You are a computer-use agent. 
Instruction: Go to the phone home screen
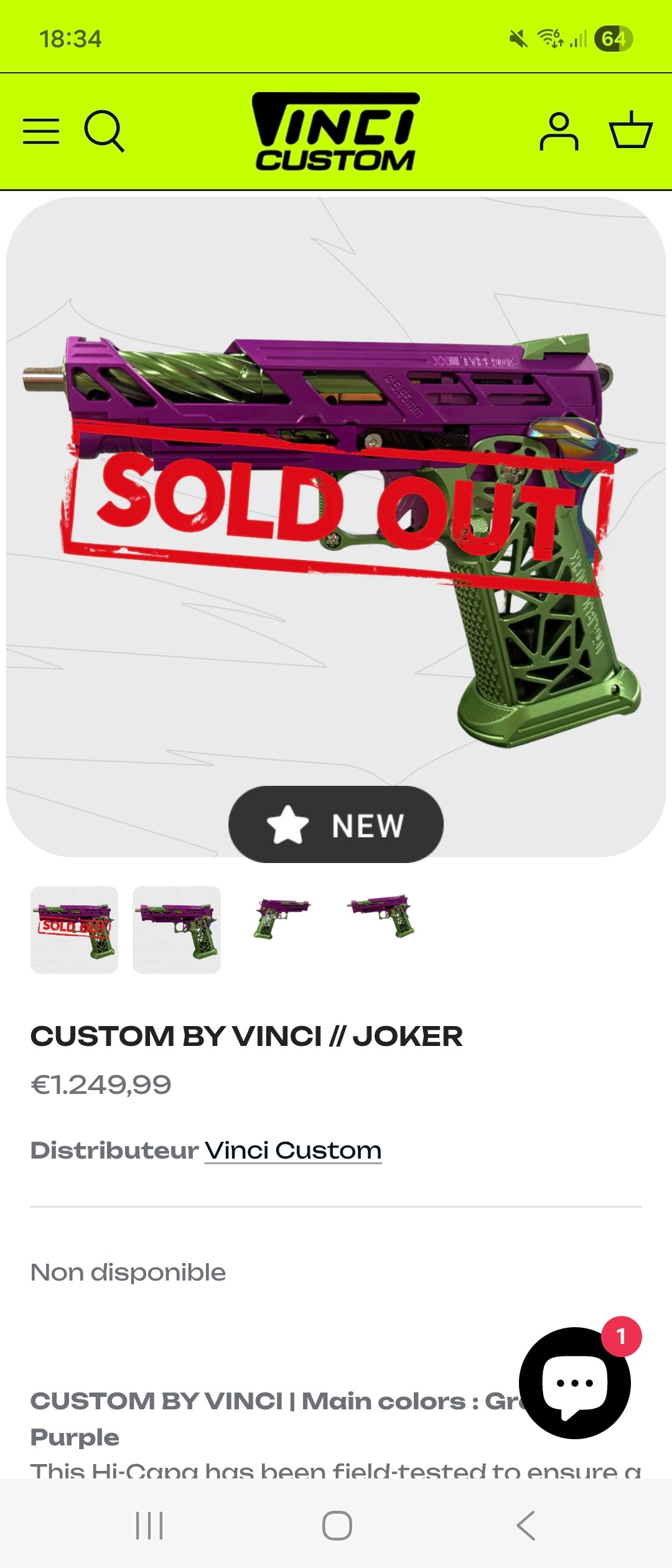point(337,1525)
